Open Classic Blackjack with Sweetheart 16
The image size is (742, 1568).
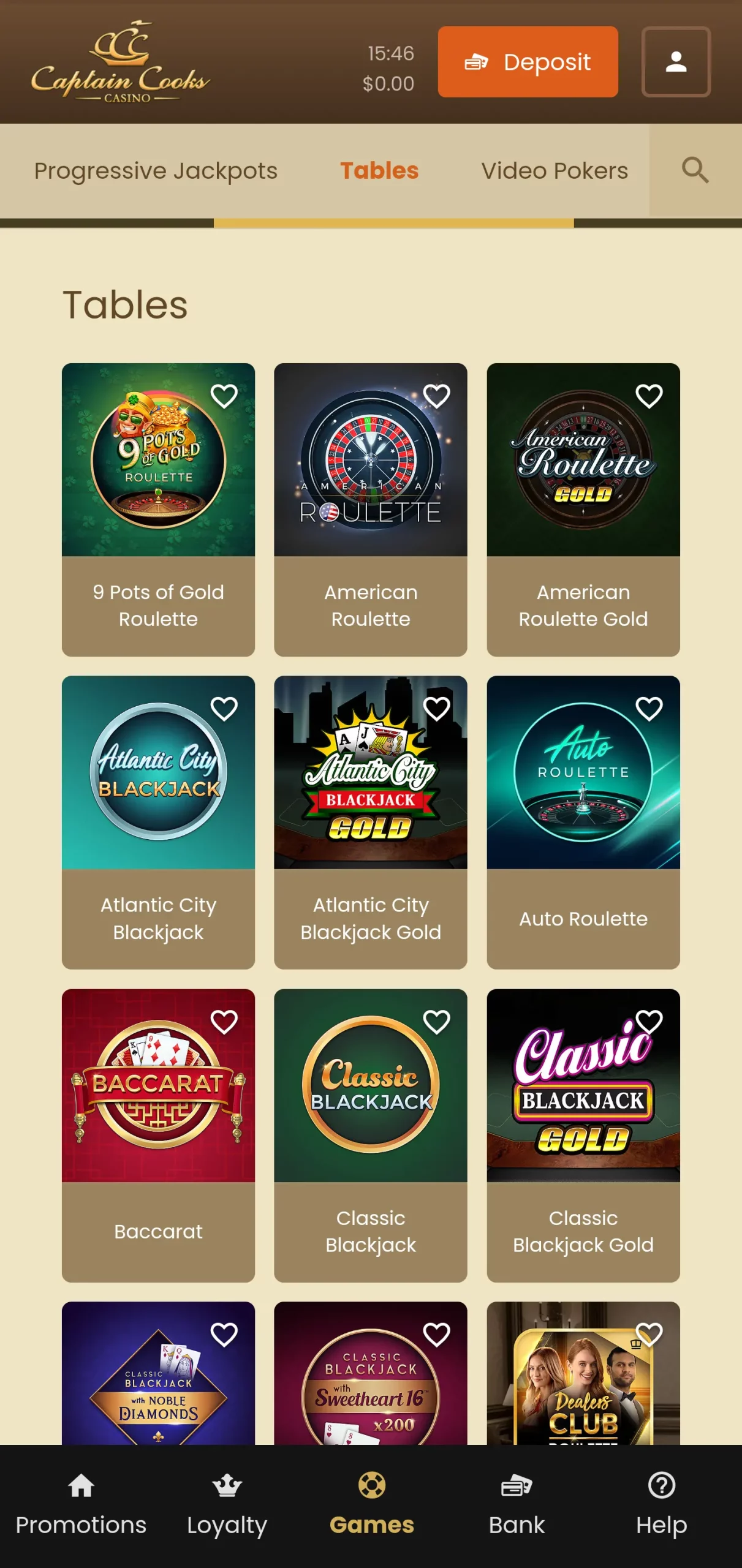(x=371, y=1373)
